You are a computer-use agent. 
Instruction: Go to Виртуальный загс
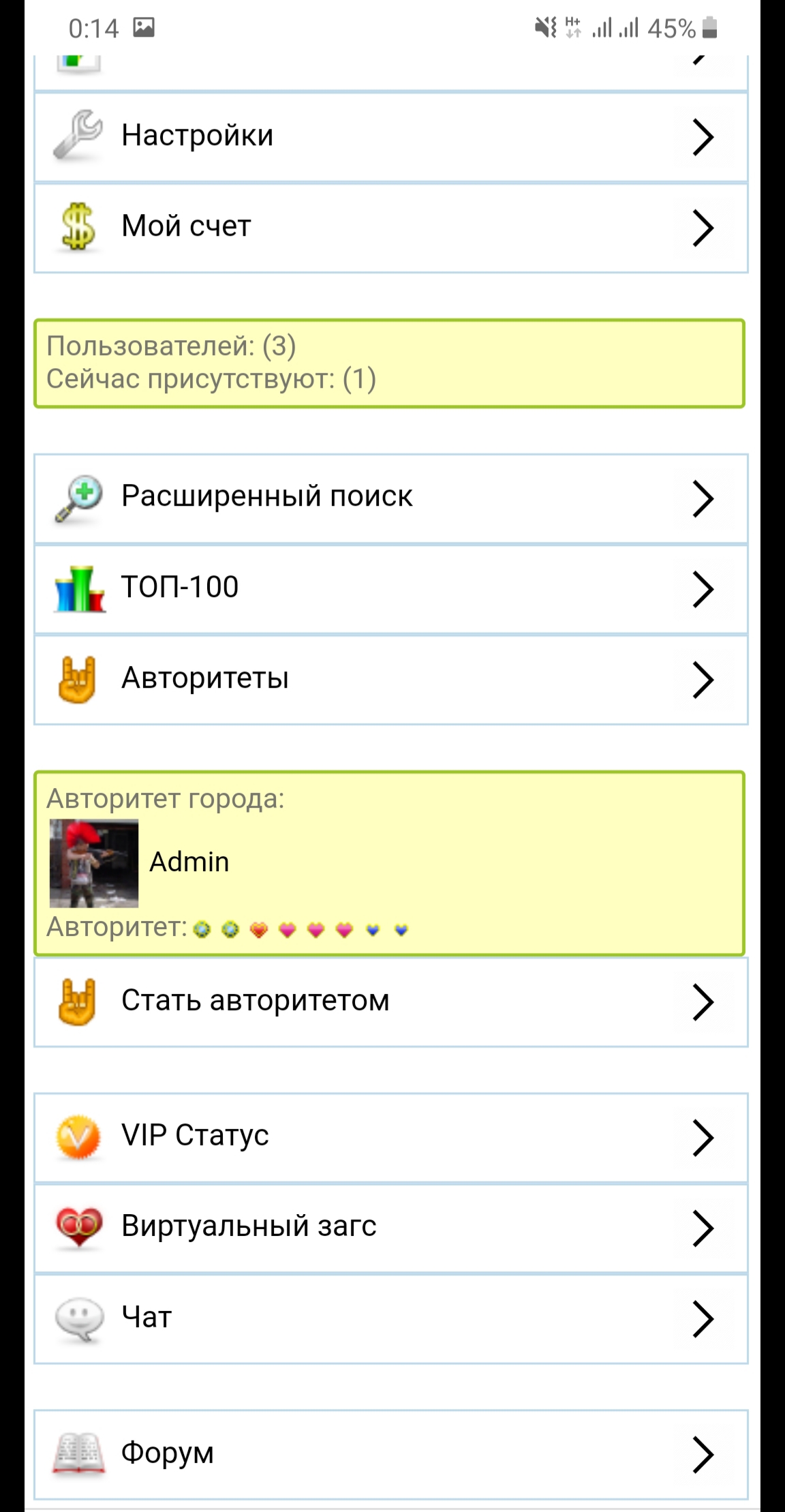(x=390, y=1227)
